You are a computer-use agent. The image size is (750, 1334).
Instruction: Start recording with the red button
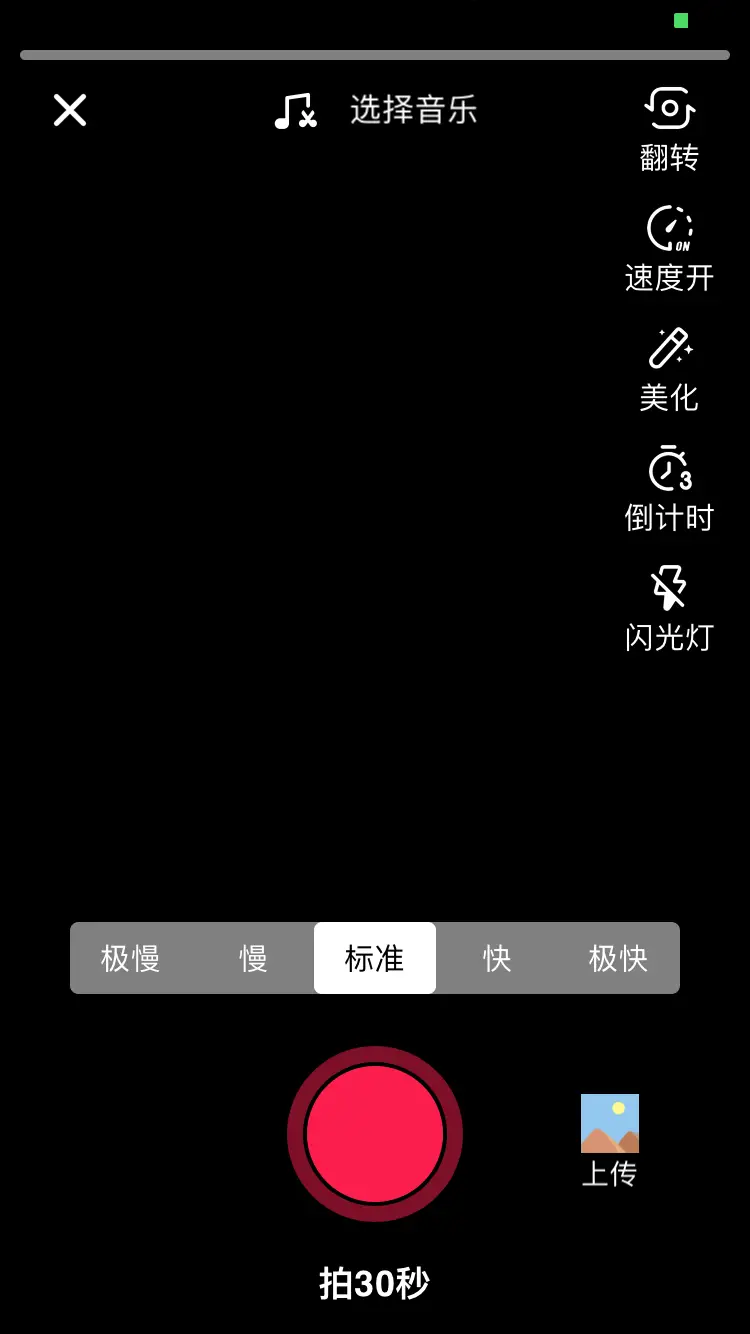(x=375, y=1133)
